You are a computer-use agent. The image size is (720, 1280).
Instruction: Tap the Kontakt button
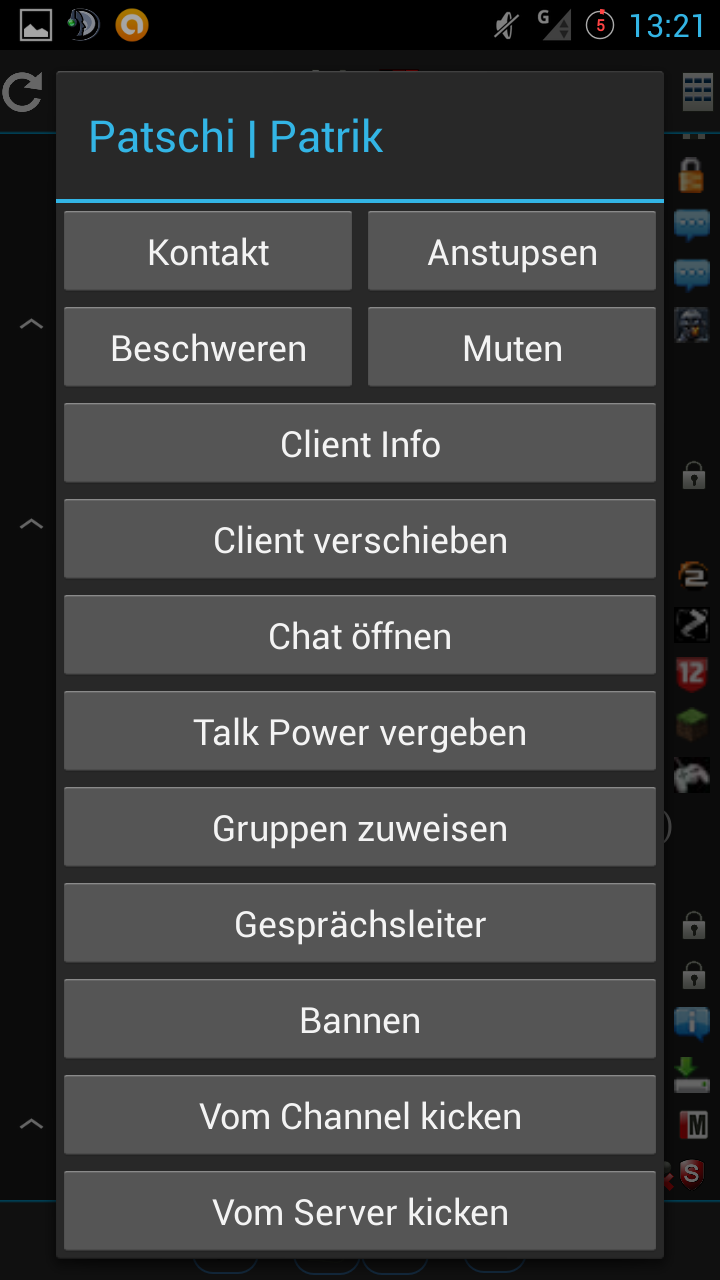point(208,251)
